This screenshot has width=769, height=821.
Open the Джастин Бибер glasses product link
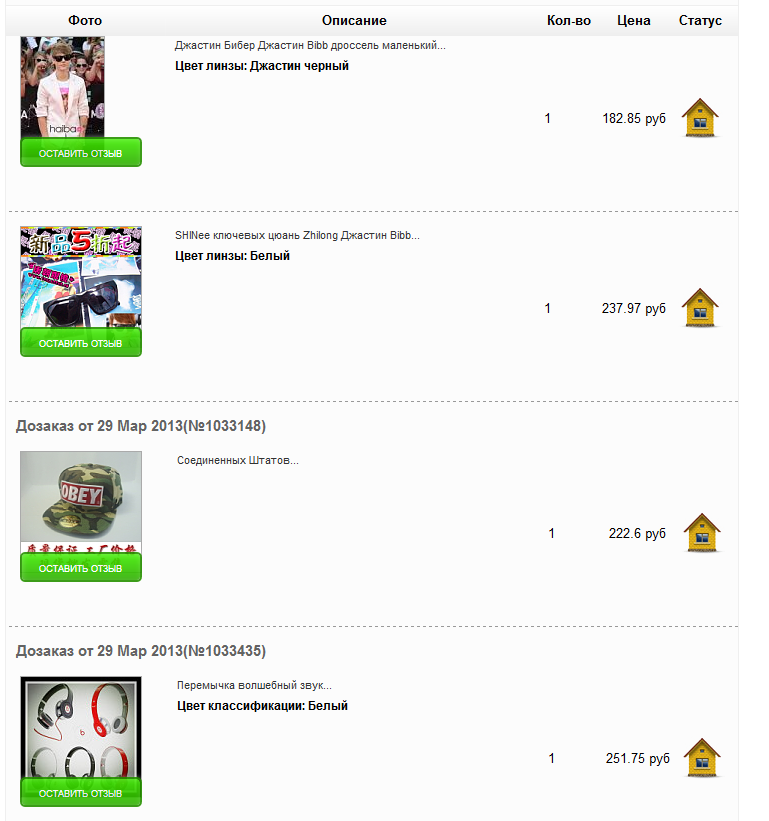[310, 46]
